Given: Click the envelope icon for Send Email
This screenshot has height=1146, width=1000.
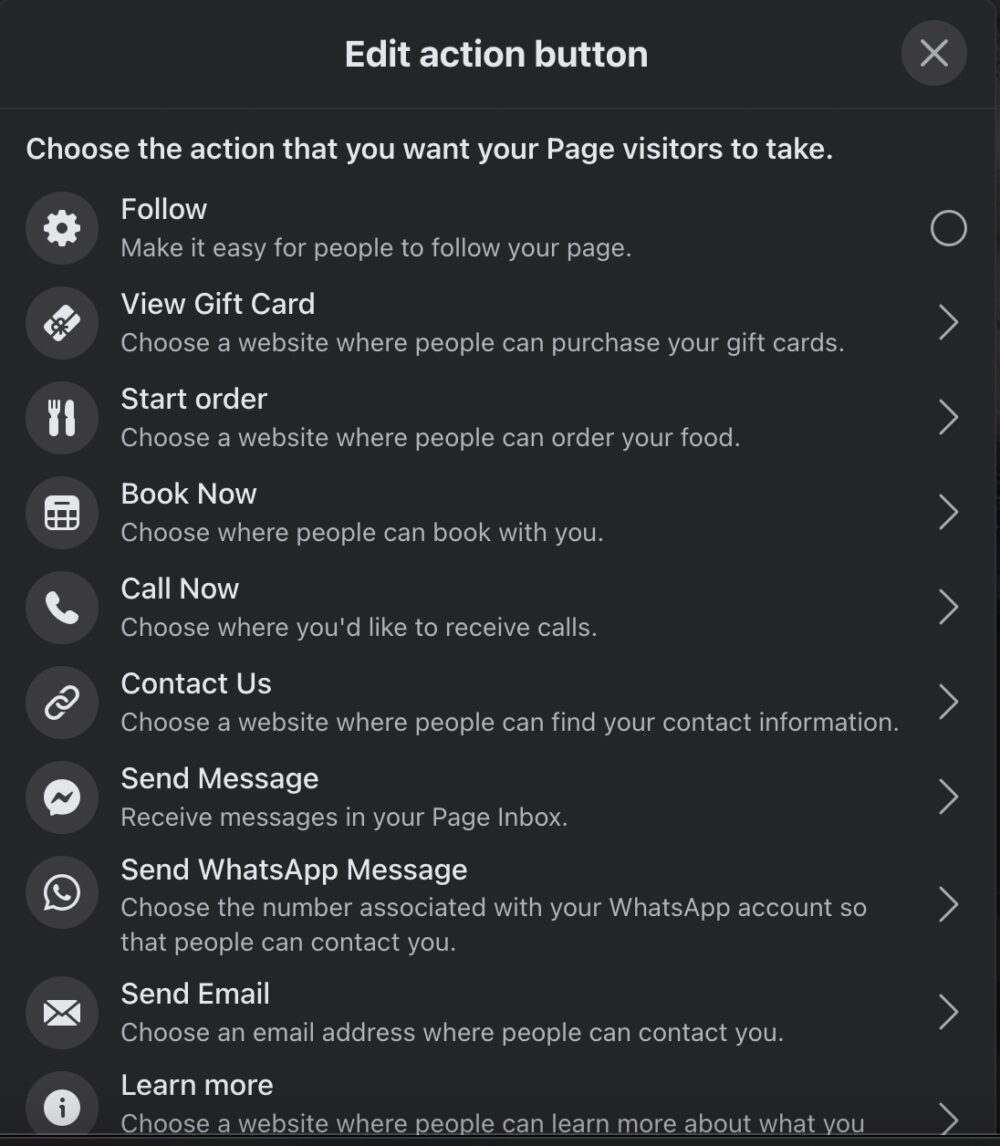Looking at the screenshot, I should click(x=61, y=1012).
